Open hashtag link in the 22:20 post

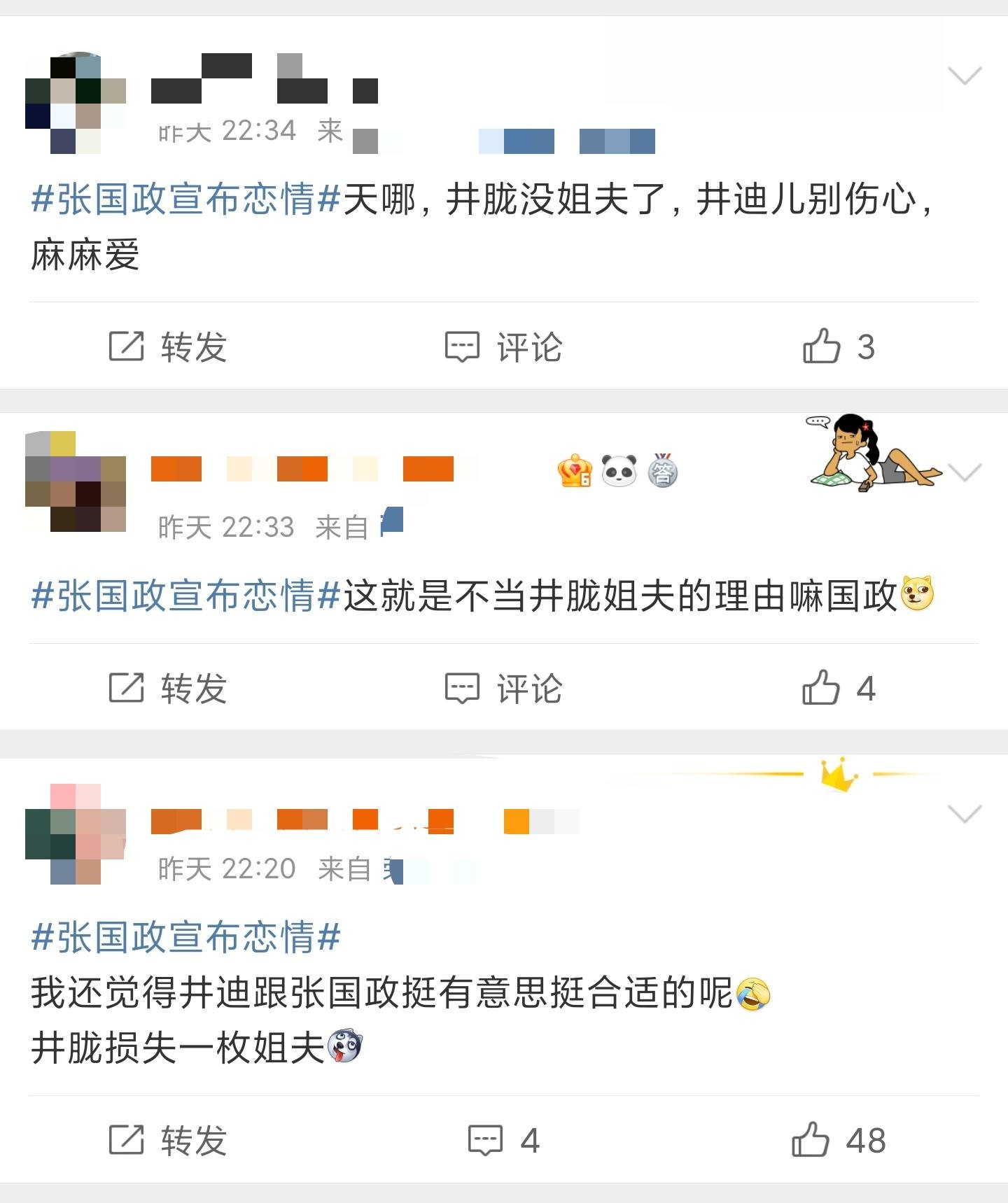(x=185, y=937)
